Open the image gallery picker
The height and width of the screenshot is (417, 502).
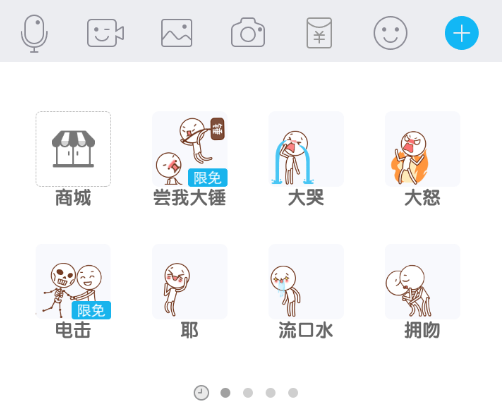click(177, 33)
